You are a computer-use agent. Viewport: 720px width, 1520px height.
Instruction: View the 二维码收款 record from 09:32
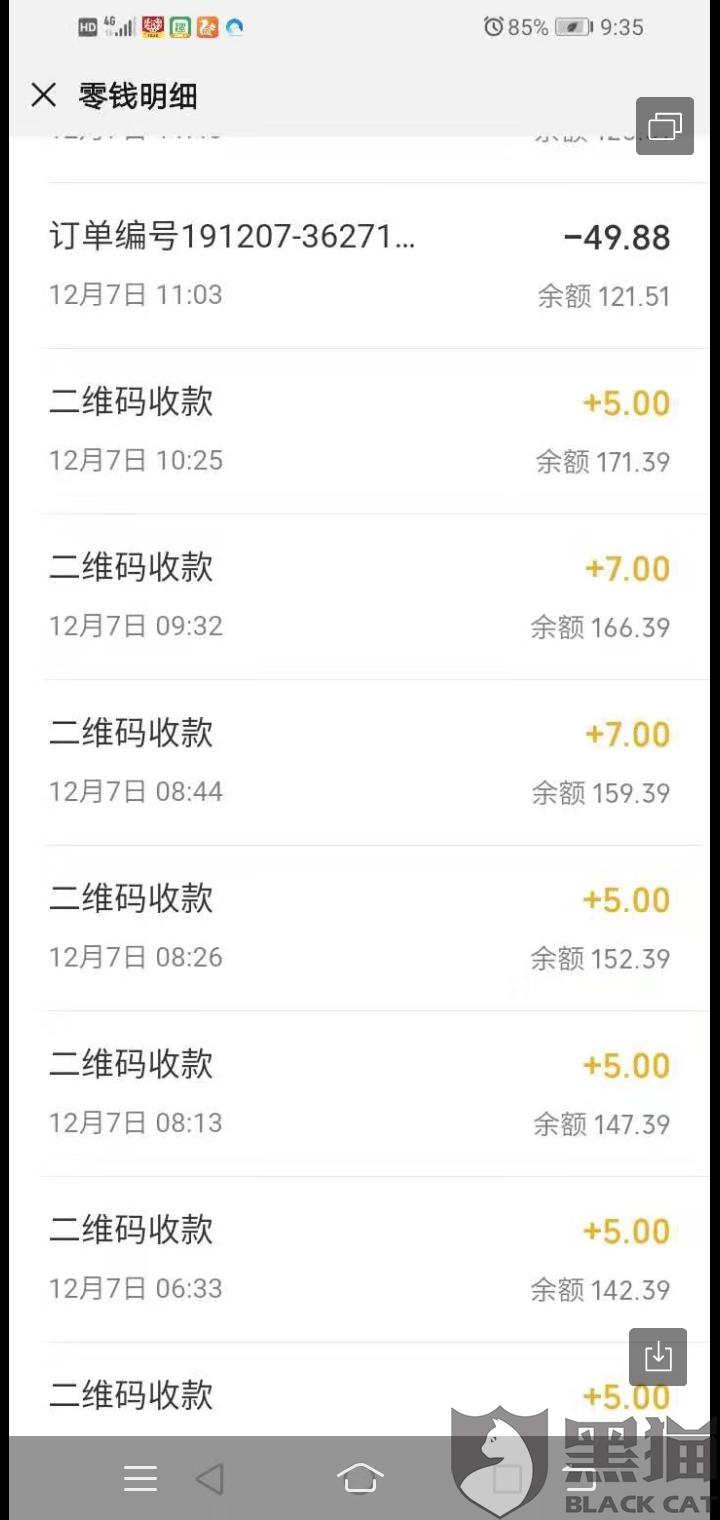coord(360,596)
